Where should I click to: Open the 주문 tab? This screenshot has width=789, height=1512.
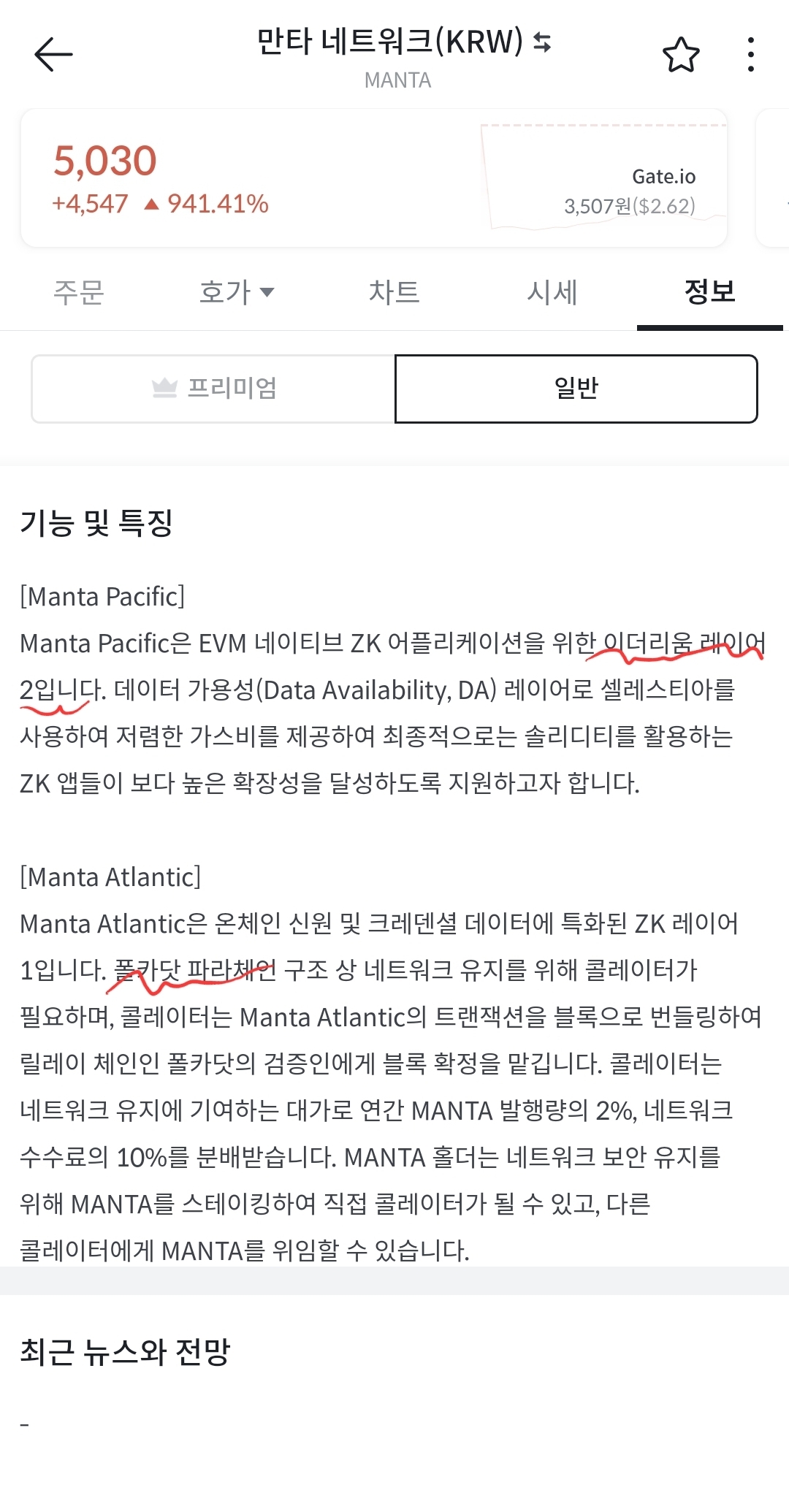(x=78, y=291)
